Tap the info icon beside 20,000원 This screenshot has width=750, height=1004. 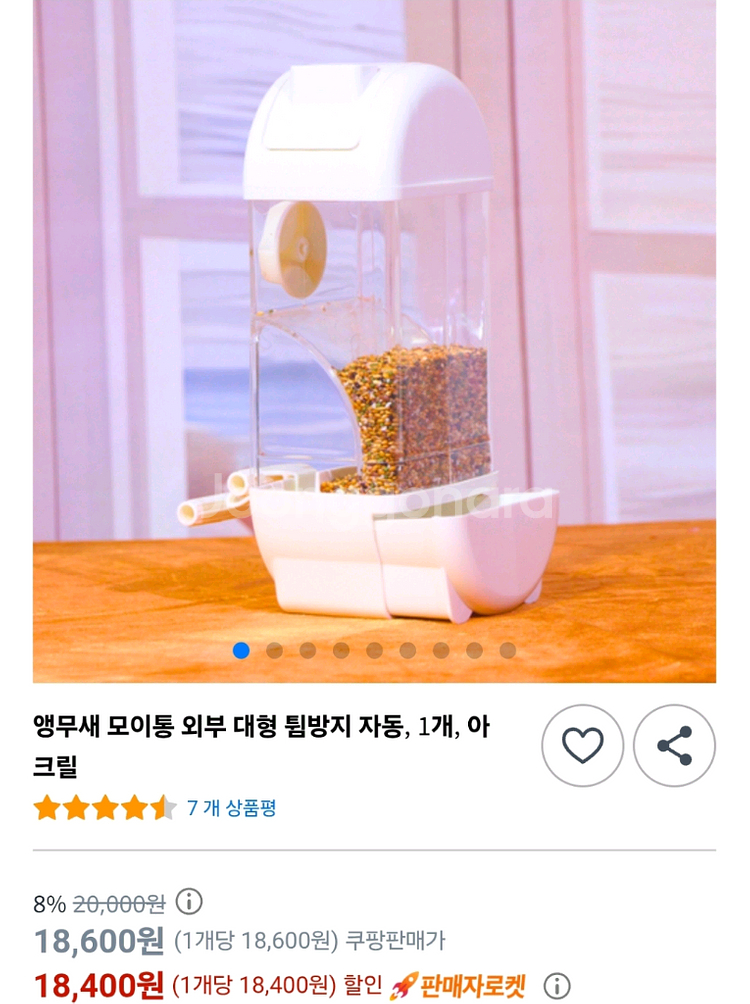point(189,902)
